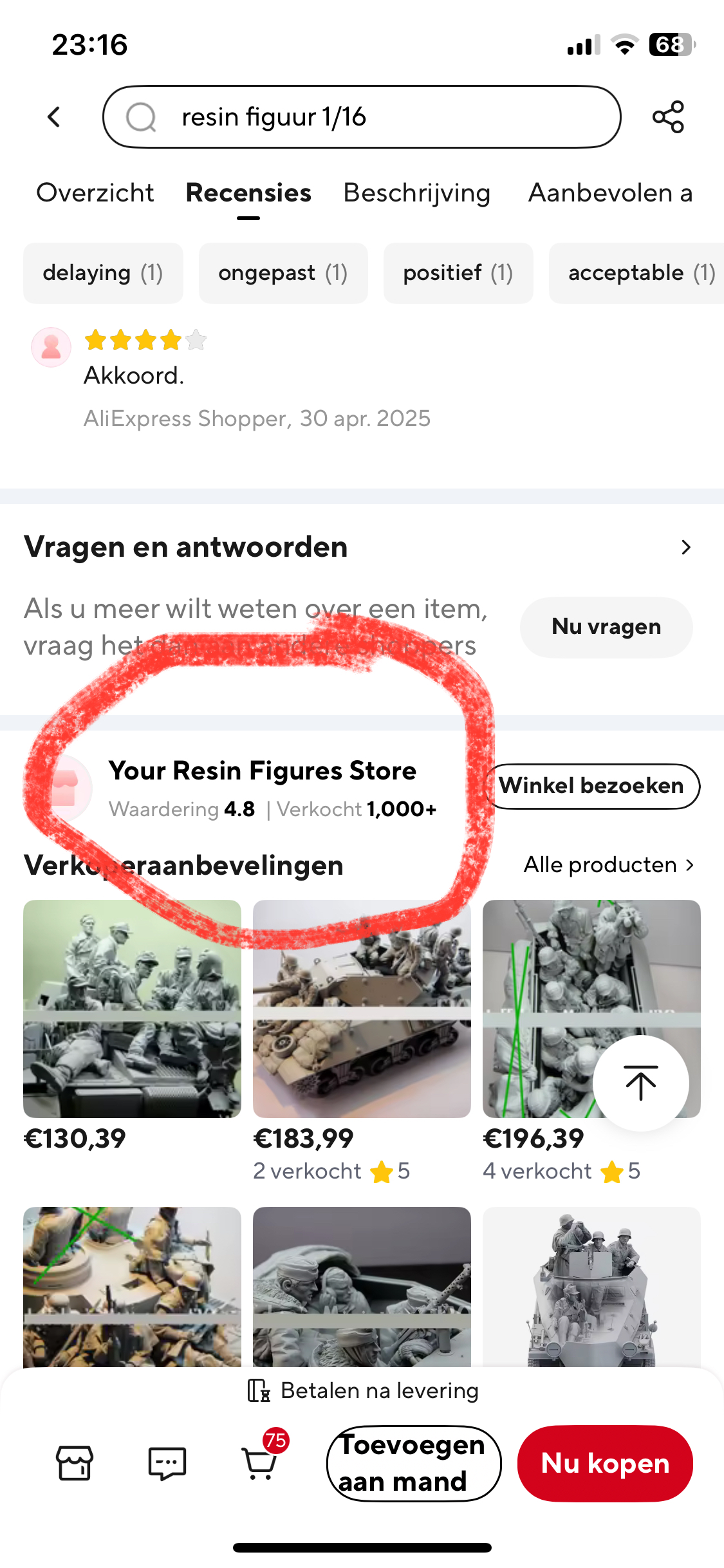Switch to the Overzicht tab
The image size is (724, 1568).
point(95,193)
